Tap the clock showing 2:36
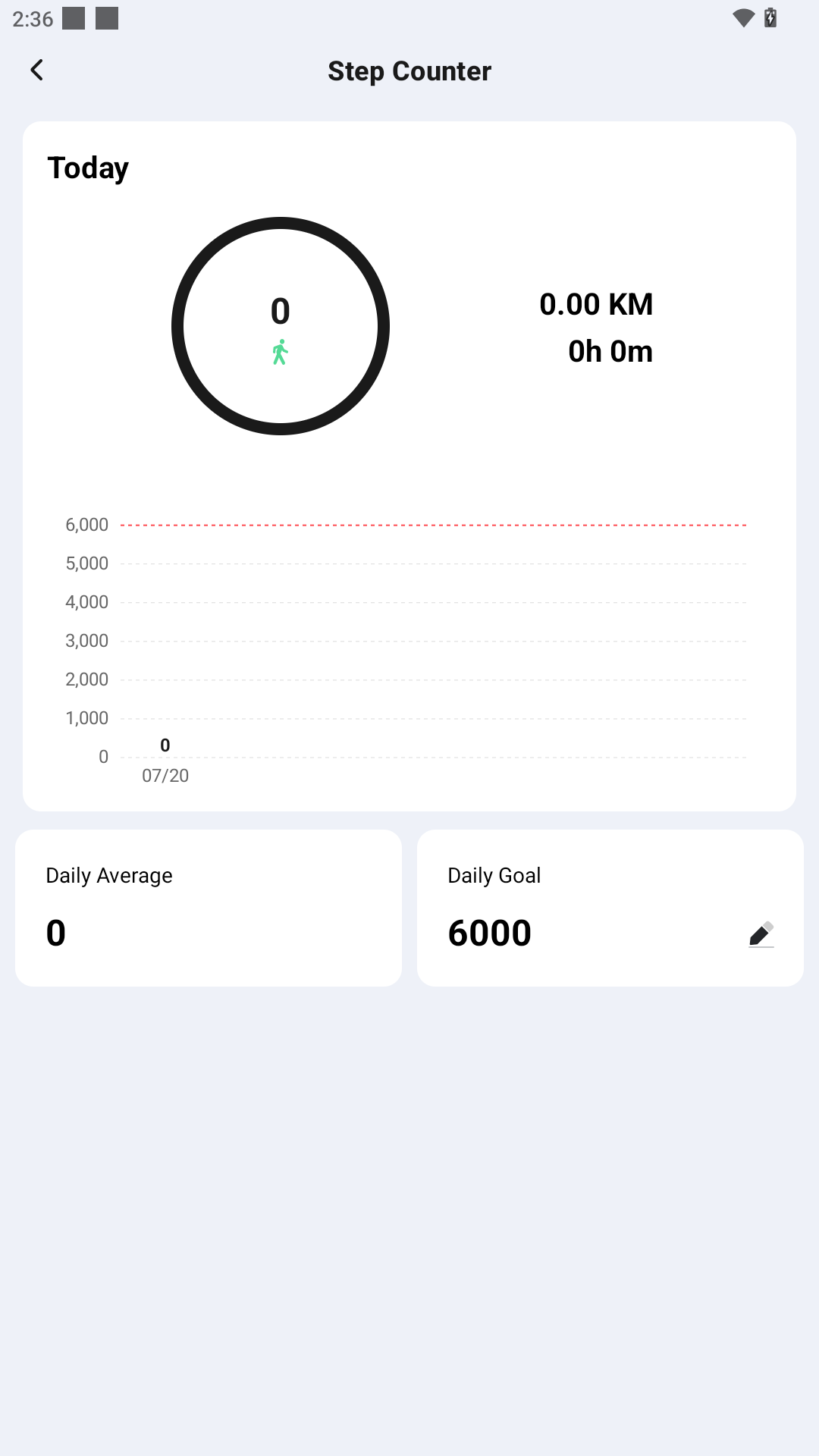 pos(33,18)
